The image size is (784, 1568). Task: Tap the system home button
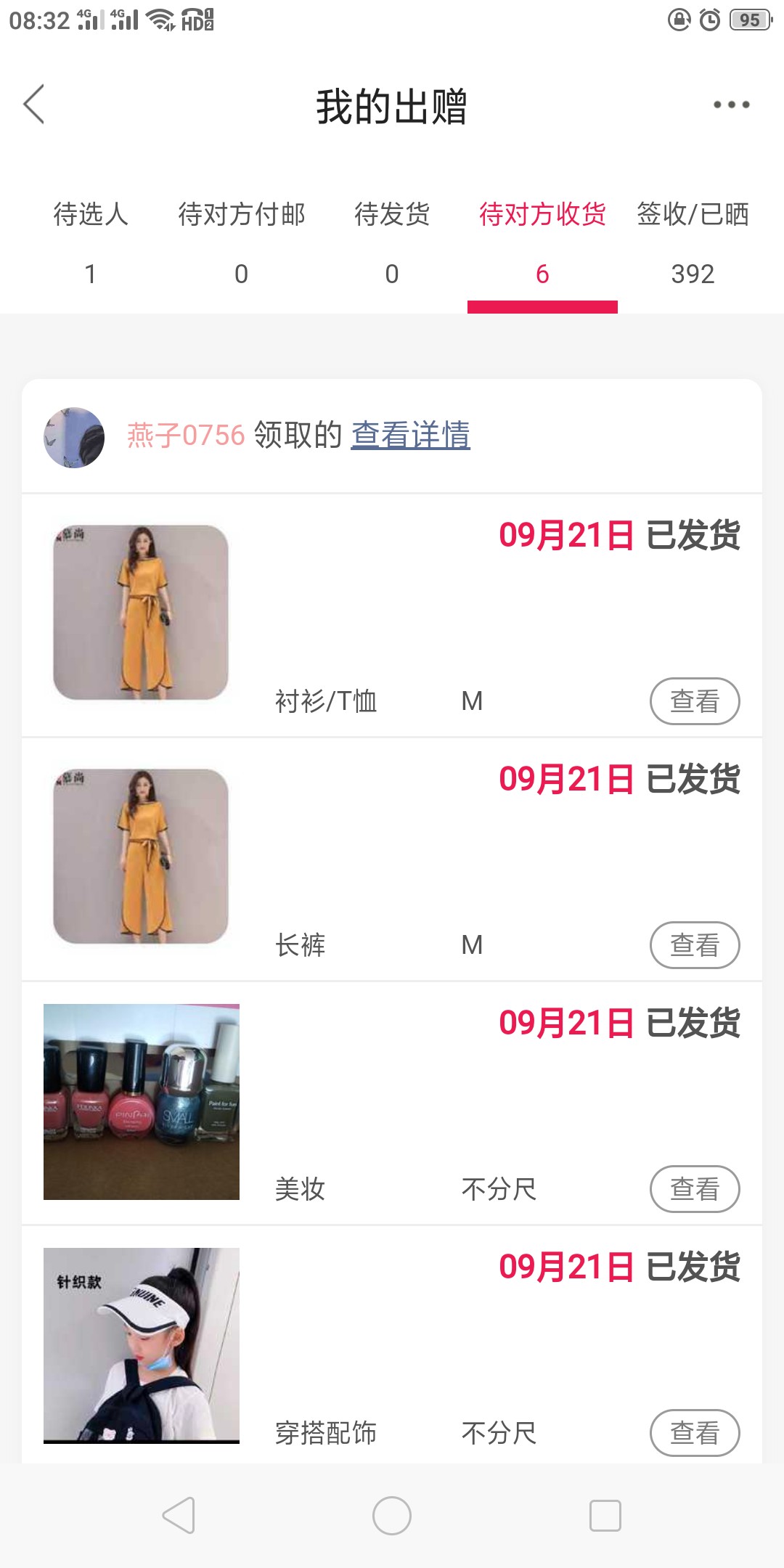pos(392,1516)
